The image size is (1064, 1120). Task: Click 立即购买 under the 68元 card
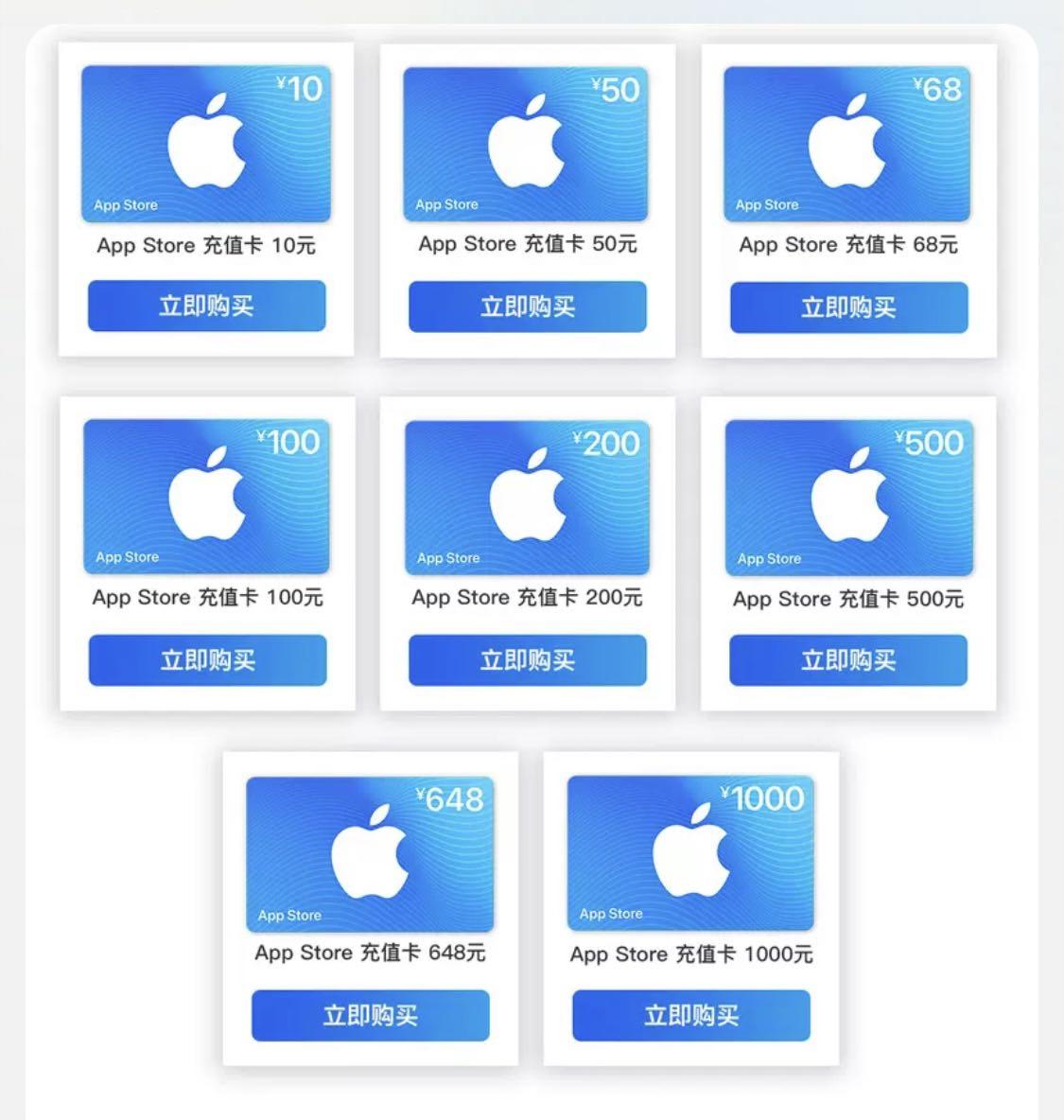click(x=848, y=306)
